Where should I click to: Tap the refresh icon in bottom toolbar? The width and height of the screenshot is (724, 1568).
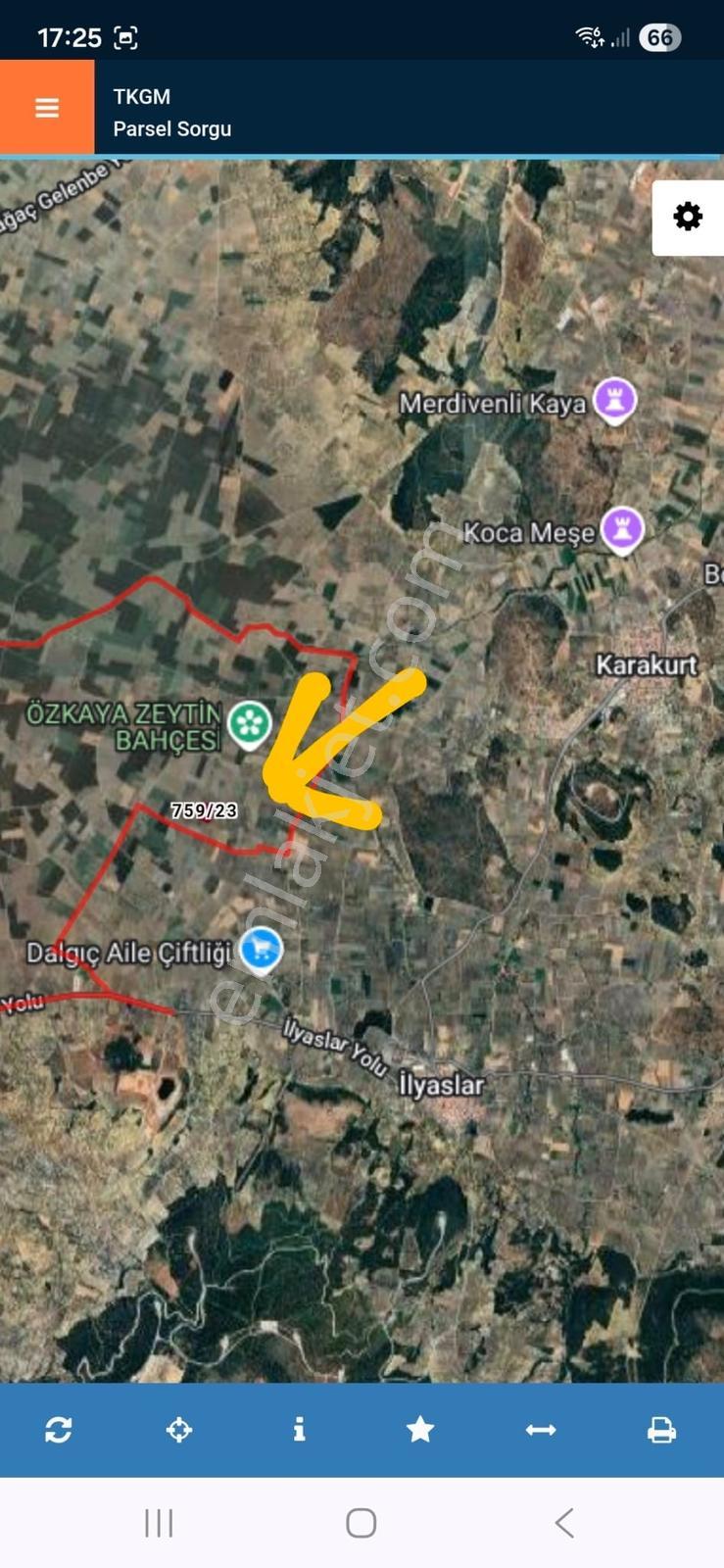(x=59, y=1430)
